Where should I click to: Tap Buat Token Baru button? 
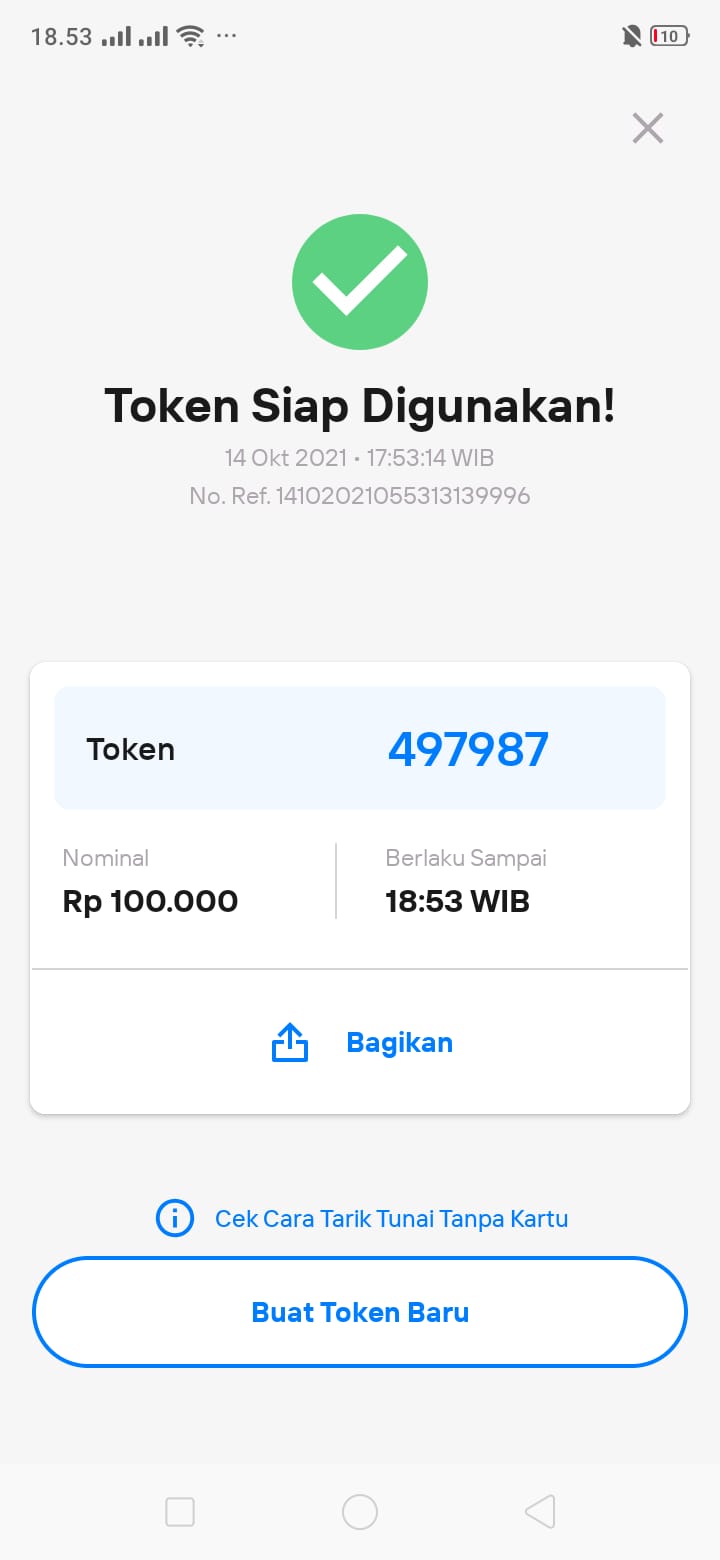pos(360,1312)
